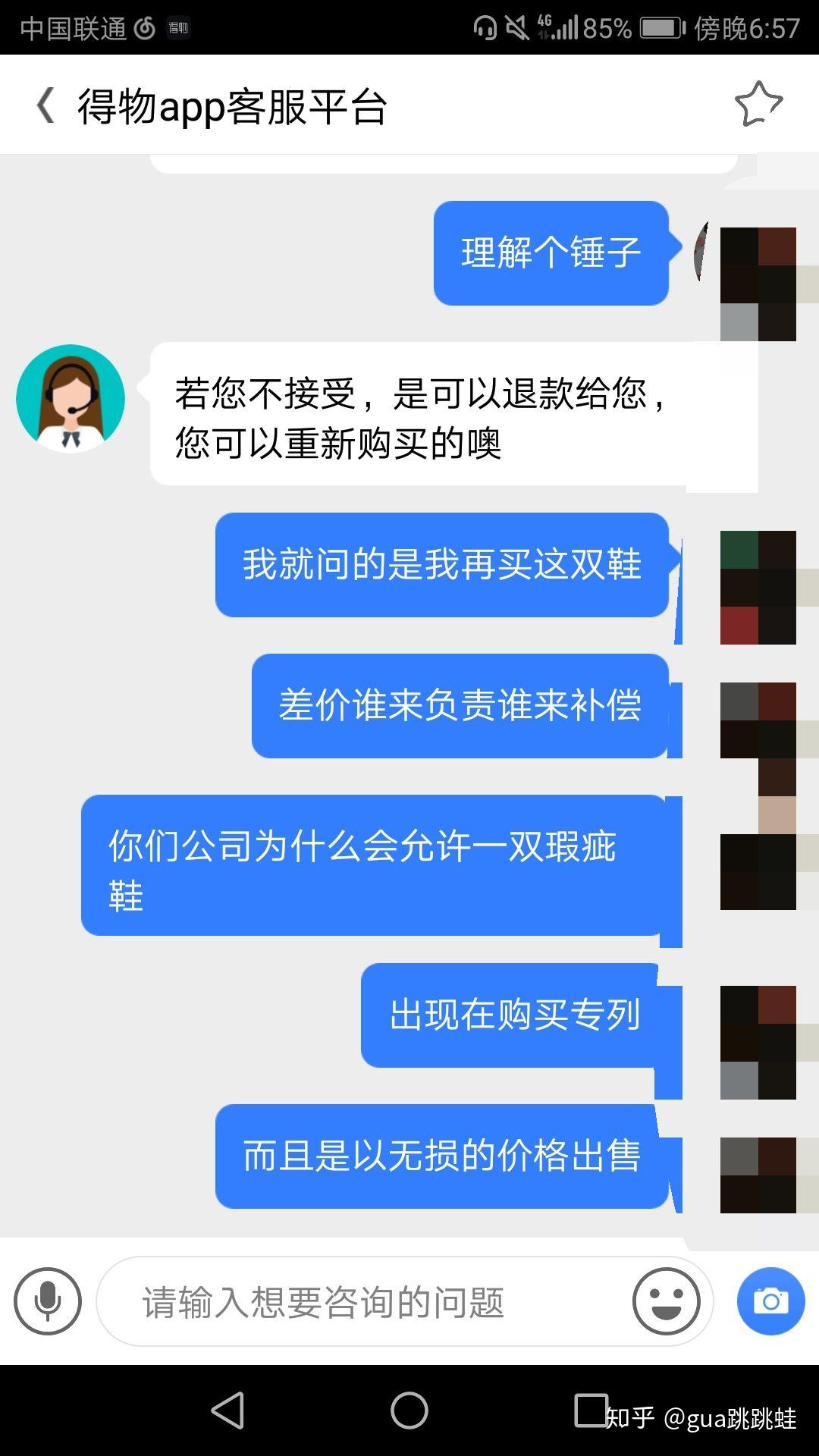Screen dimensions: 819x1456
Task: Open the emoji picker
Action: click(x=666, y=1301)
